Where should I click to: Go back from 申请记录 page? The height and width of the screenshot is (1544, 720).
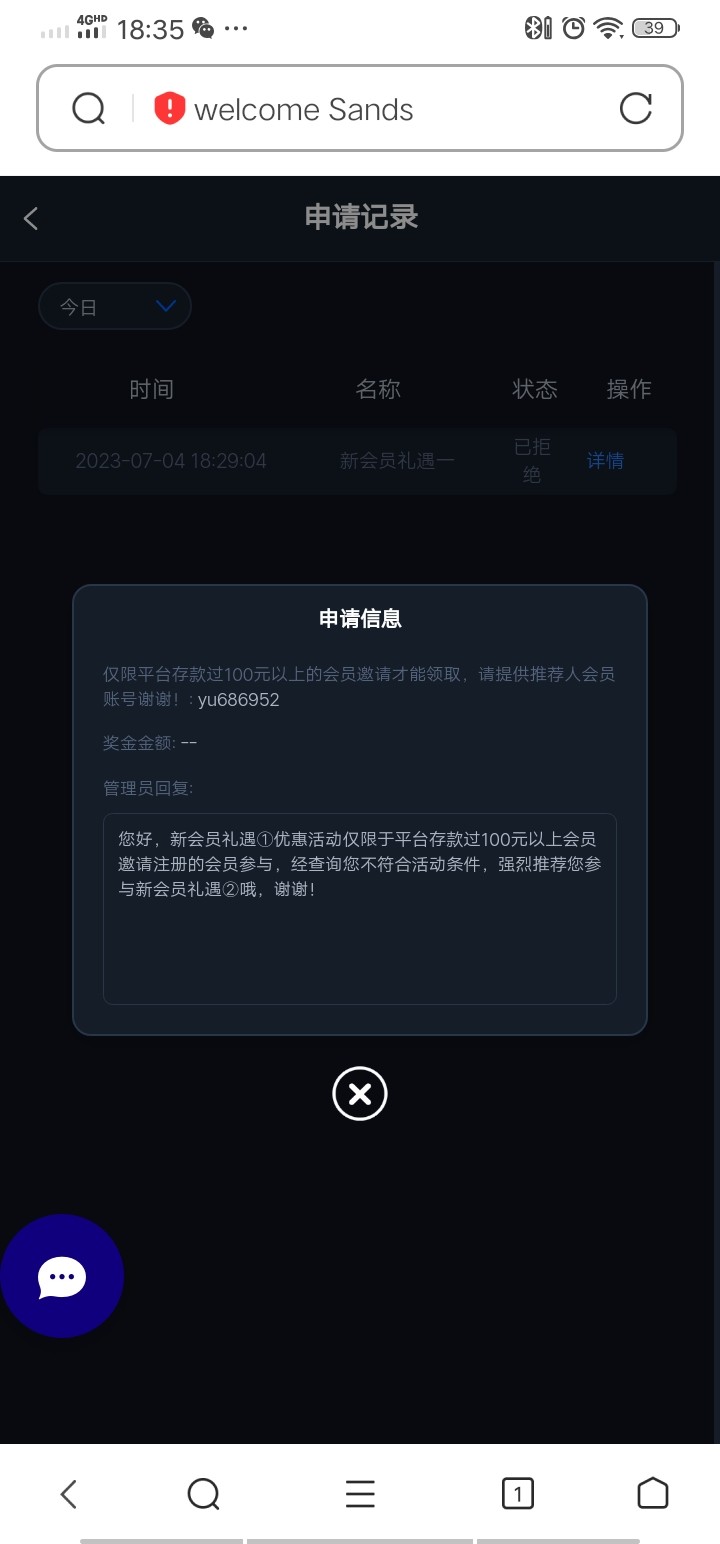pyautogui.click(x=31, y=218)
